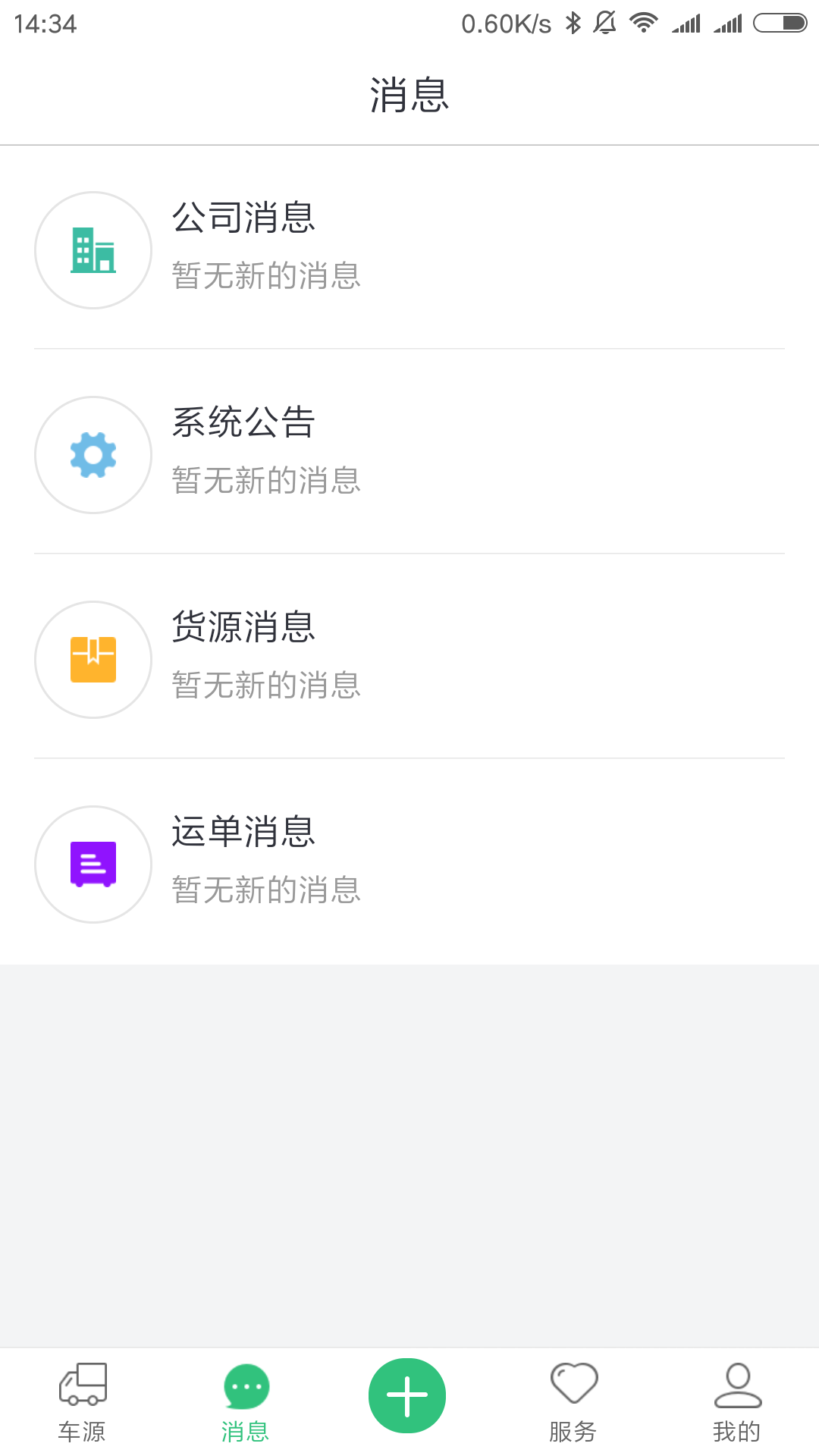Switch to the 车源 tab

pyautogui.click(x=82, y=1401)
